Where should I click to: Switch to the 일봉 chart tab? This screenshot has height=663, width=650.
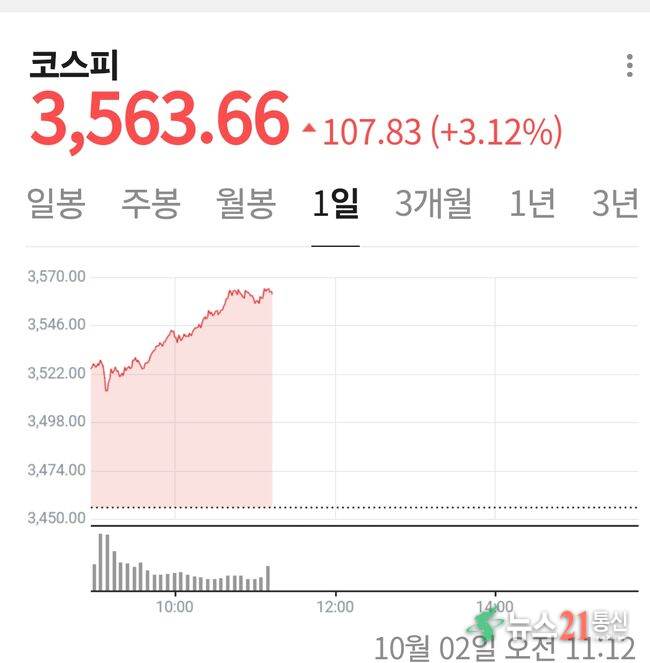tap(57, 204)
